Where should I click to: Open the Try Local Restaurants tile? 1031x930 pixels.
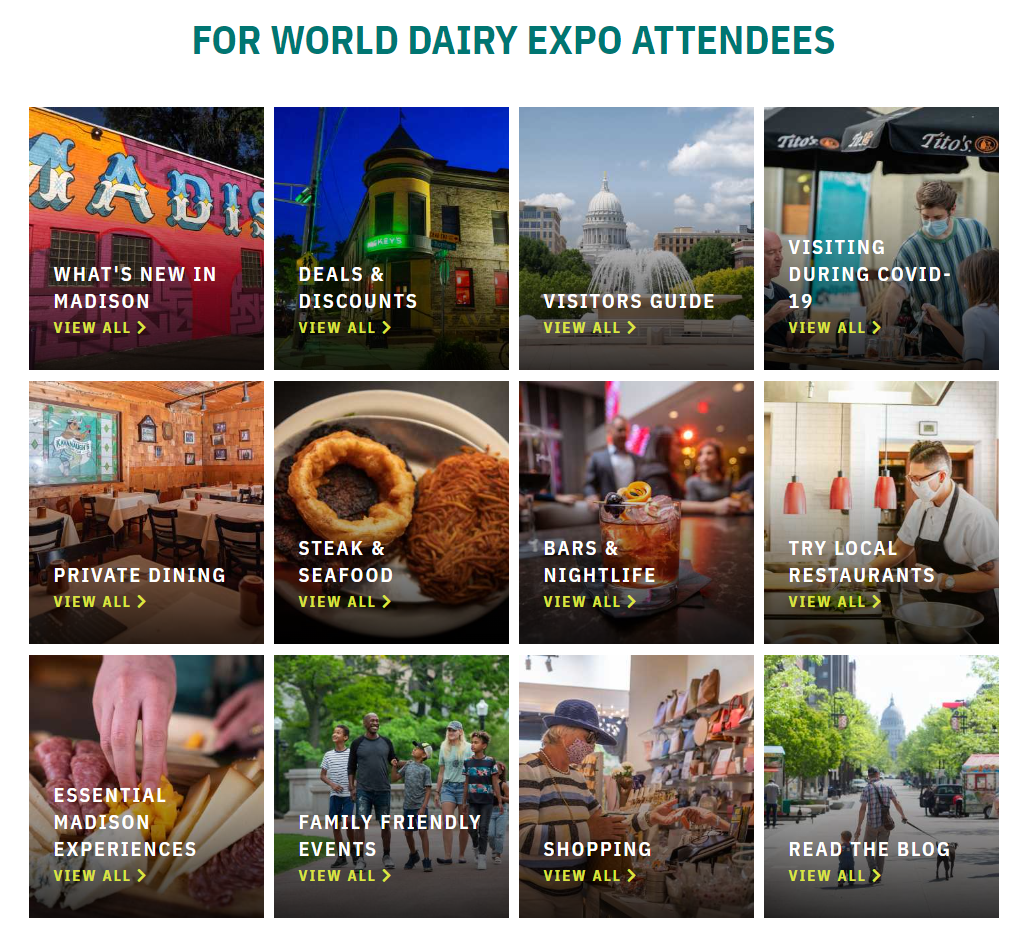(x=881, y=512)
